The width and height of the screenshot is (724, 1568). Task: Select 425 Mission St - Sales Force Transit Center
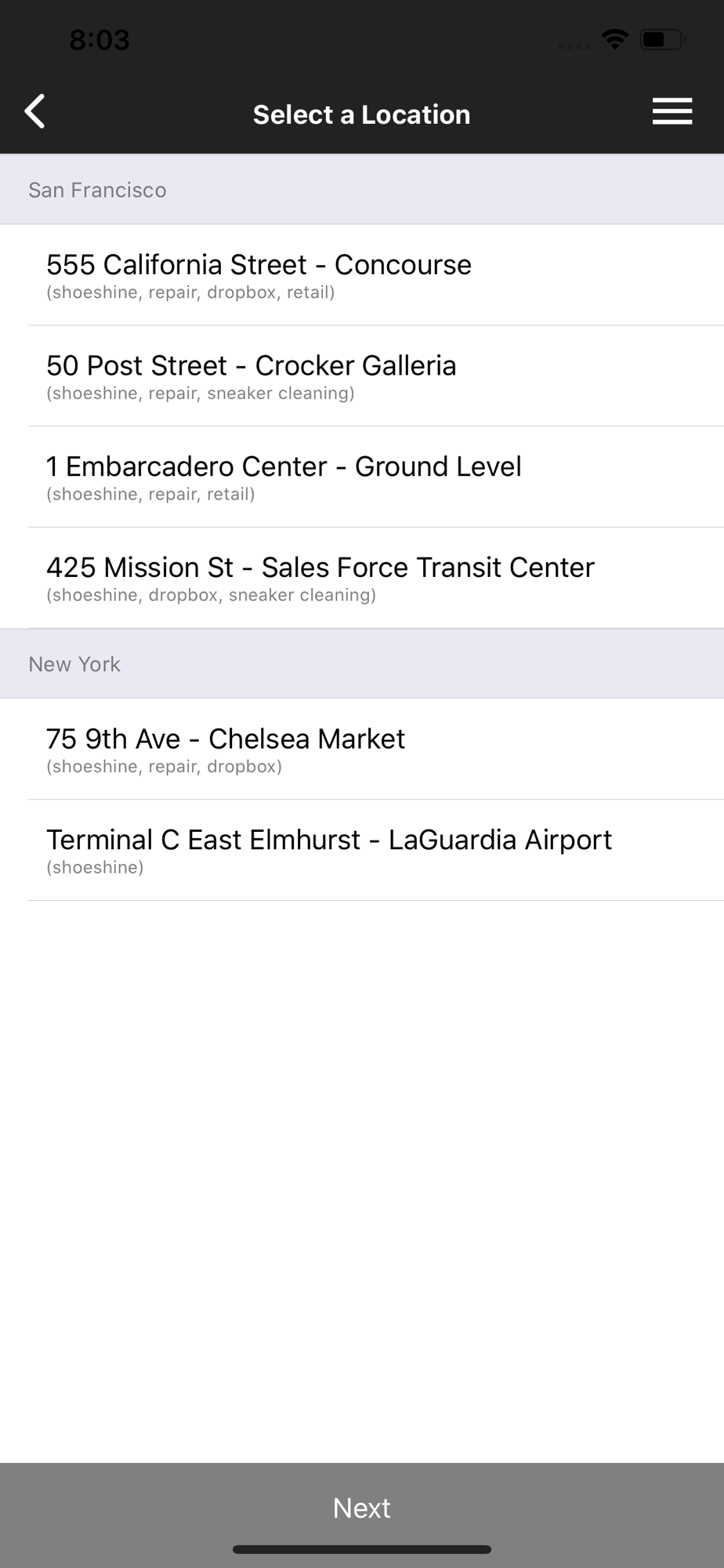(x=362, y=579)
